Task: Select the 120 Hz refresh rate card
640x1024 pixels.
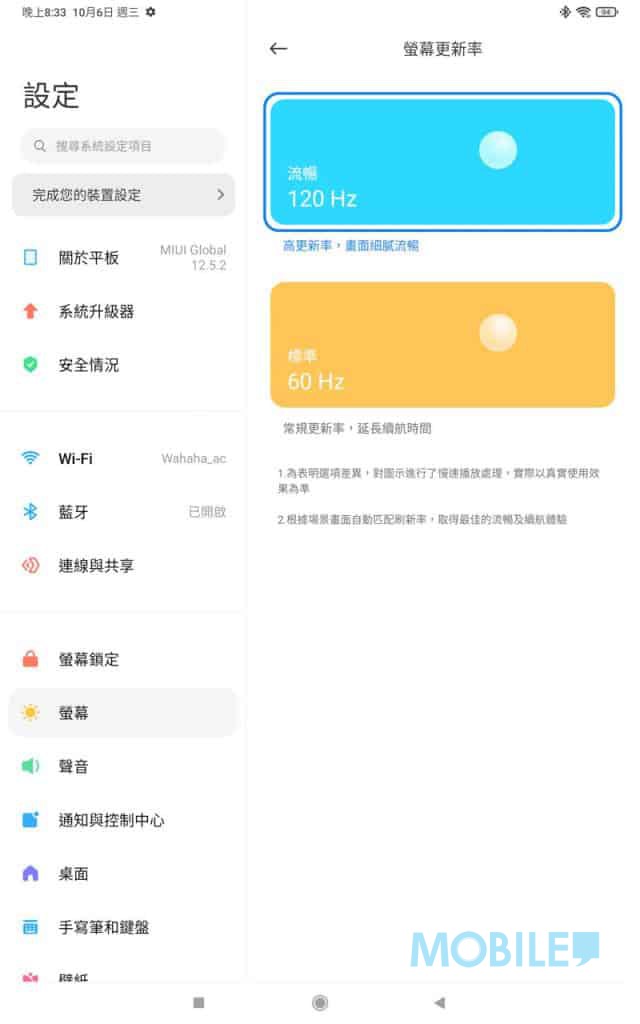Action: point(443,162)
